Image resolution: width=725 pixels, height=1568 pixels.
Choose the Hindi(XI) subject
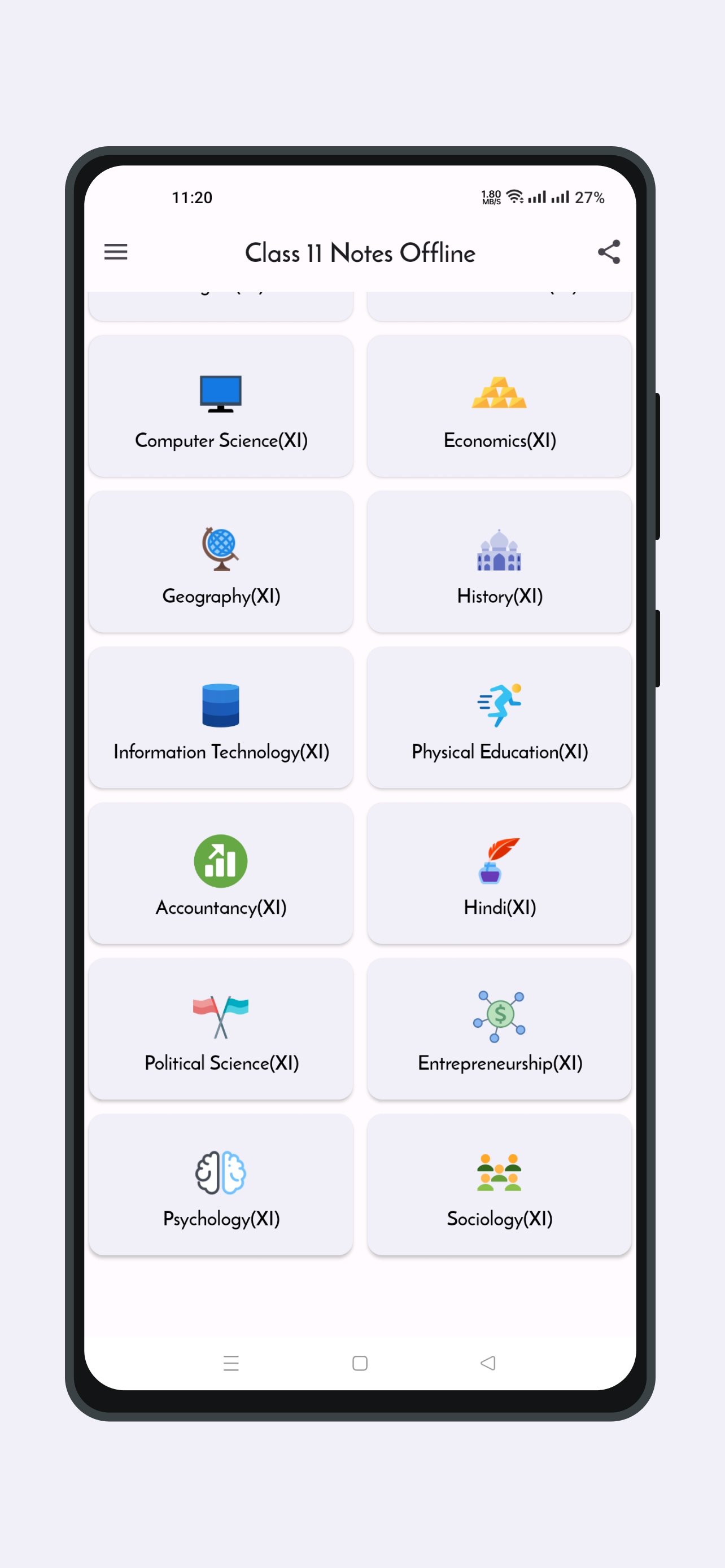(499, 874)
